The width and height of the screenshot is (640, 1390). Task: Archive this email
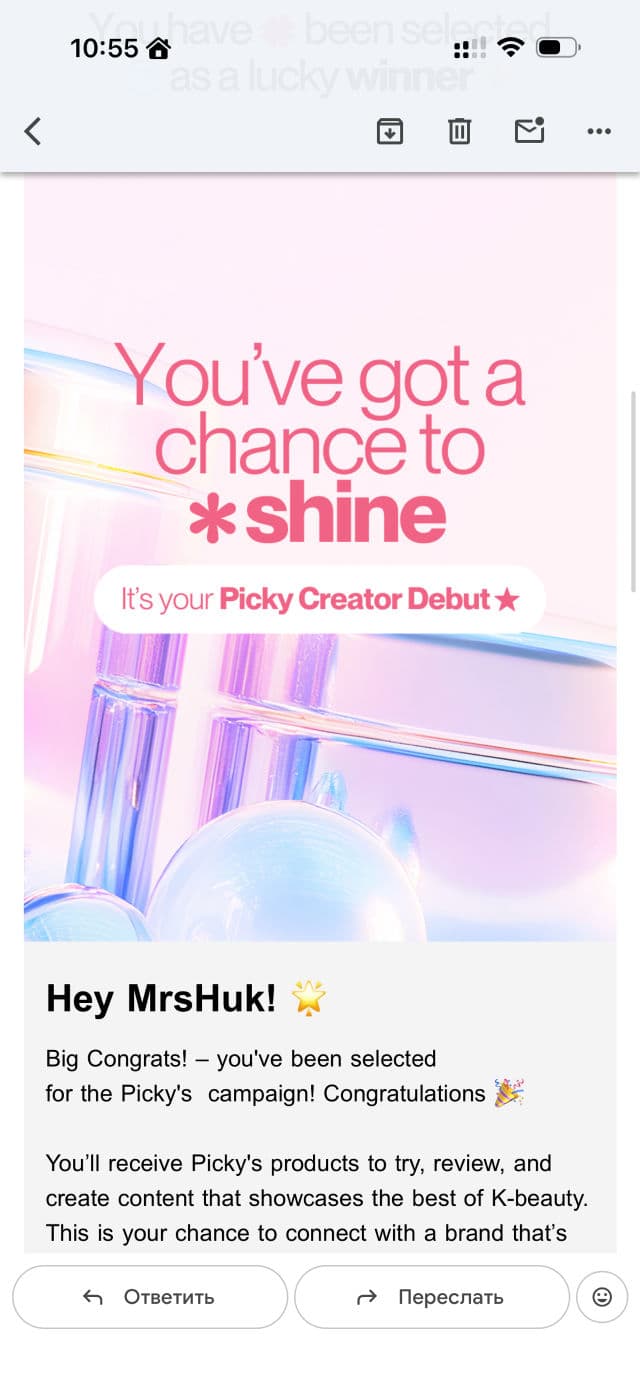tap(389, 131)
